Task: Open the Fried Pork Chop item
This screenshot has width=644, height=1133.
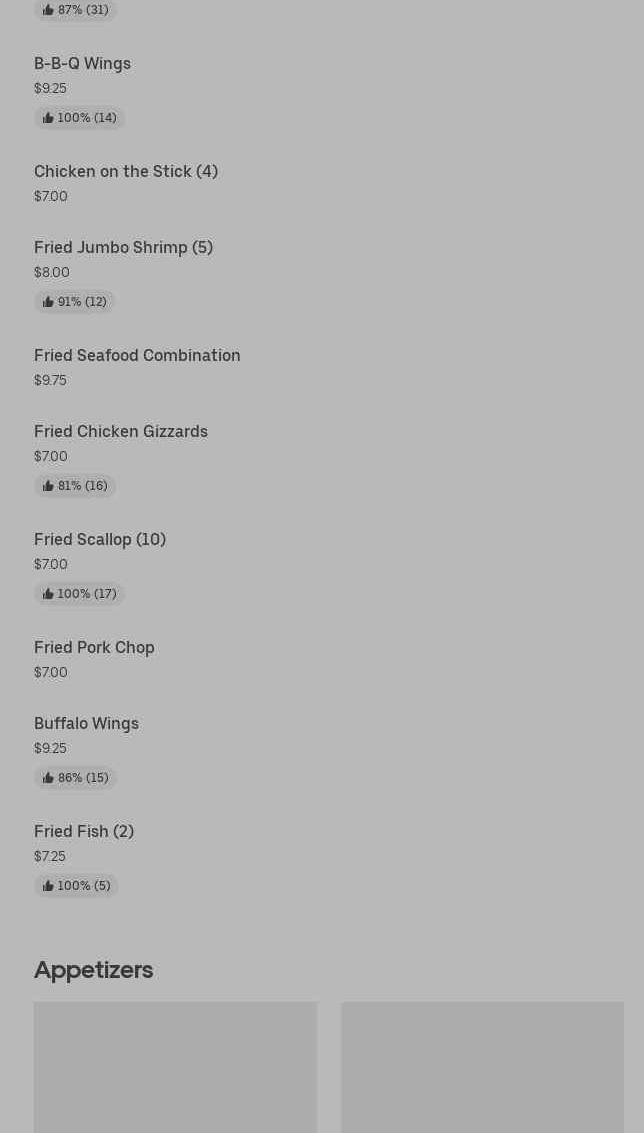Action: [94, 647]
